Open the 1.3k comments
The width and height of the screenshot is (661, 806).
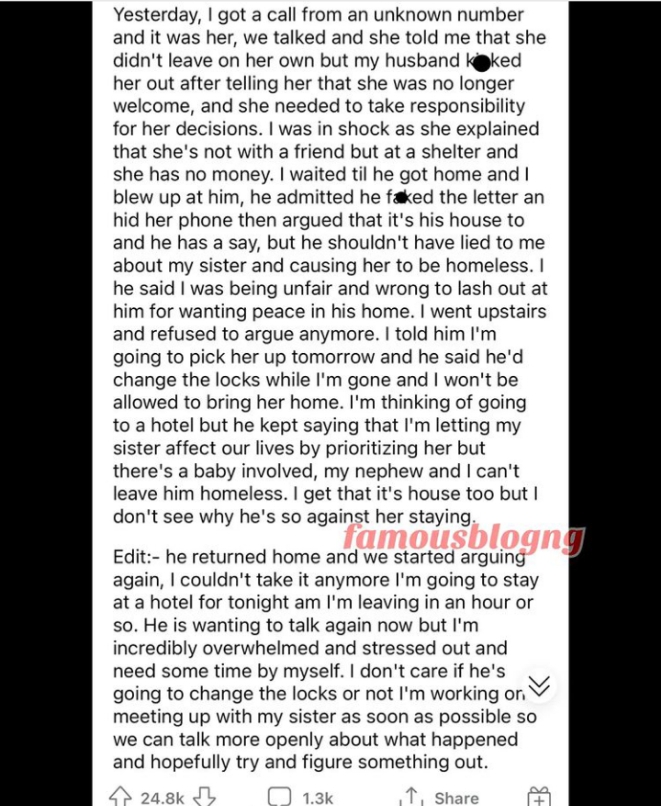click(x=300, y=797)
